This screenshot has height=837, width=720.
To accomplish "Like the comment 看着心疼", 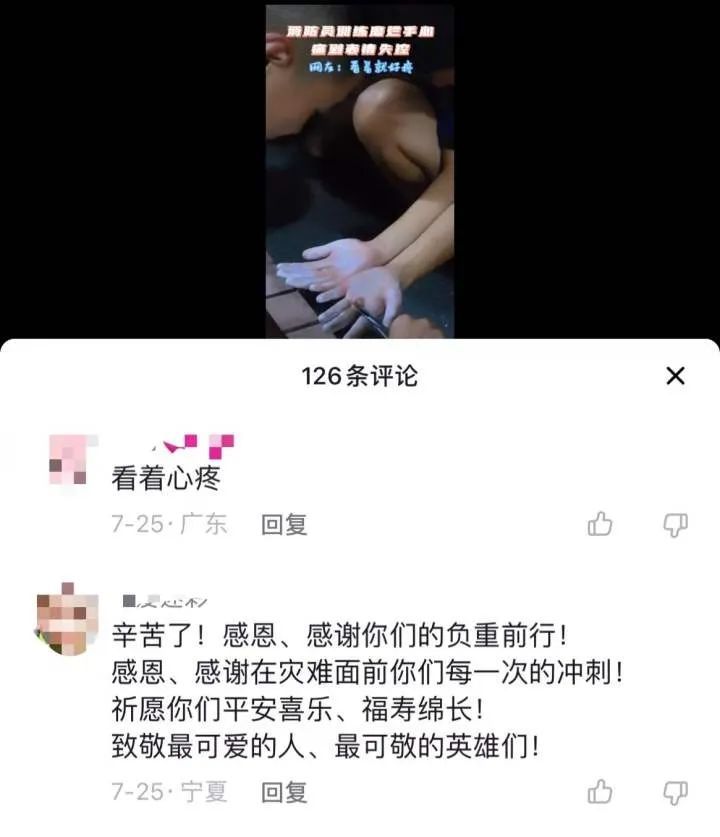I will [600, 523].
